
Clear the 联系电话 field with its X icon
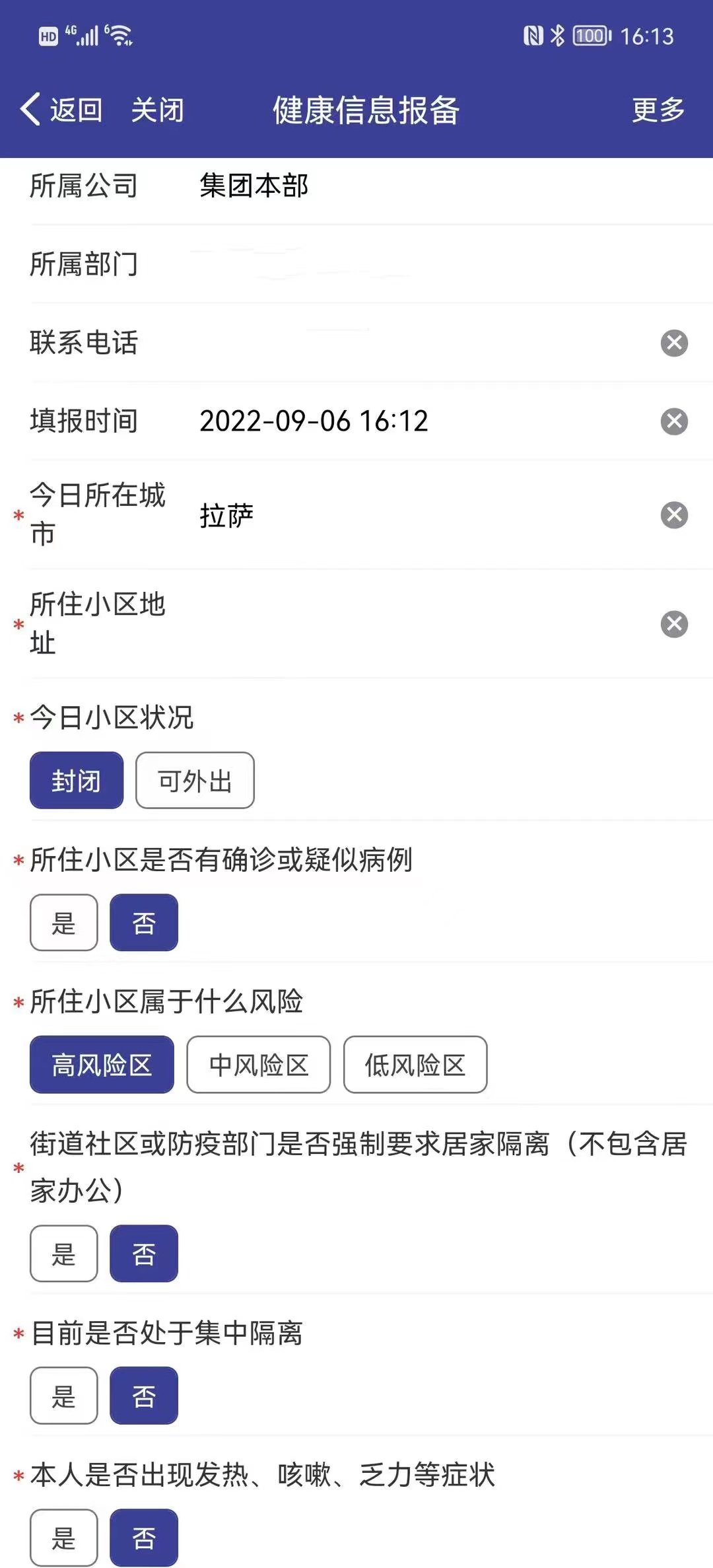[673, 342]
